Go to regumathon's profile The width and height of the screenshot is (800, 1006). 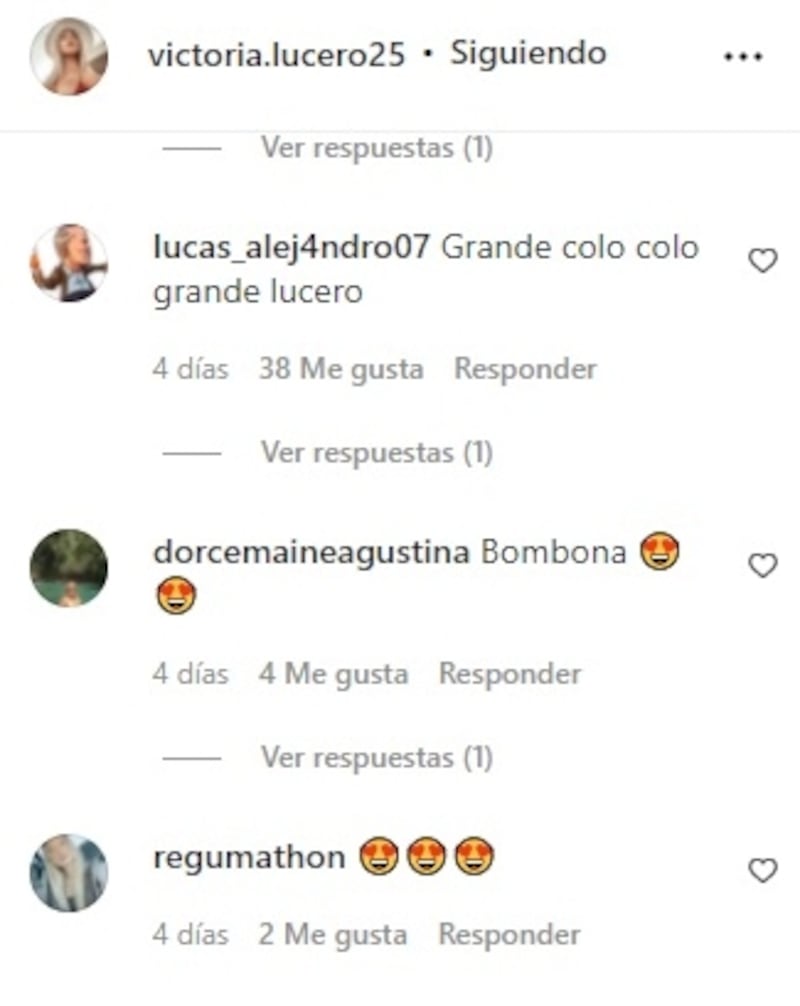pyautogui.click(x=249, y=858)
